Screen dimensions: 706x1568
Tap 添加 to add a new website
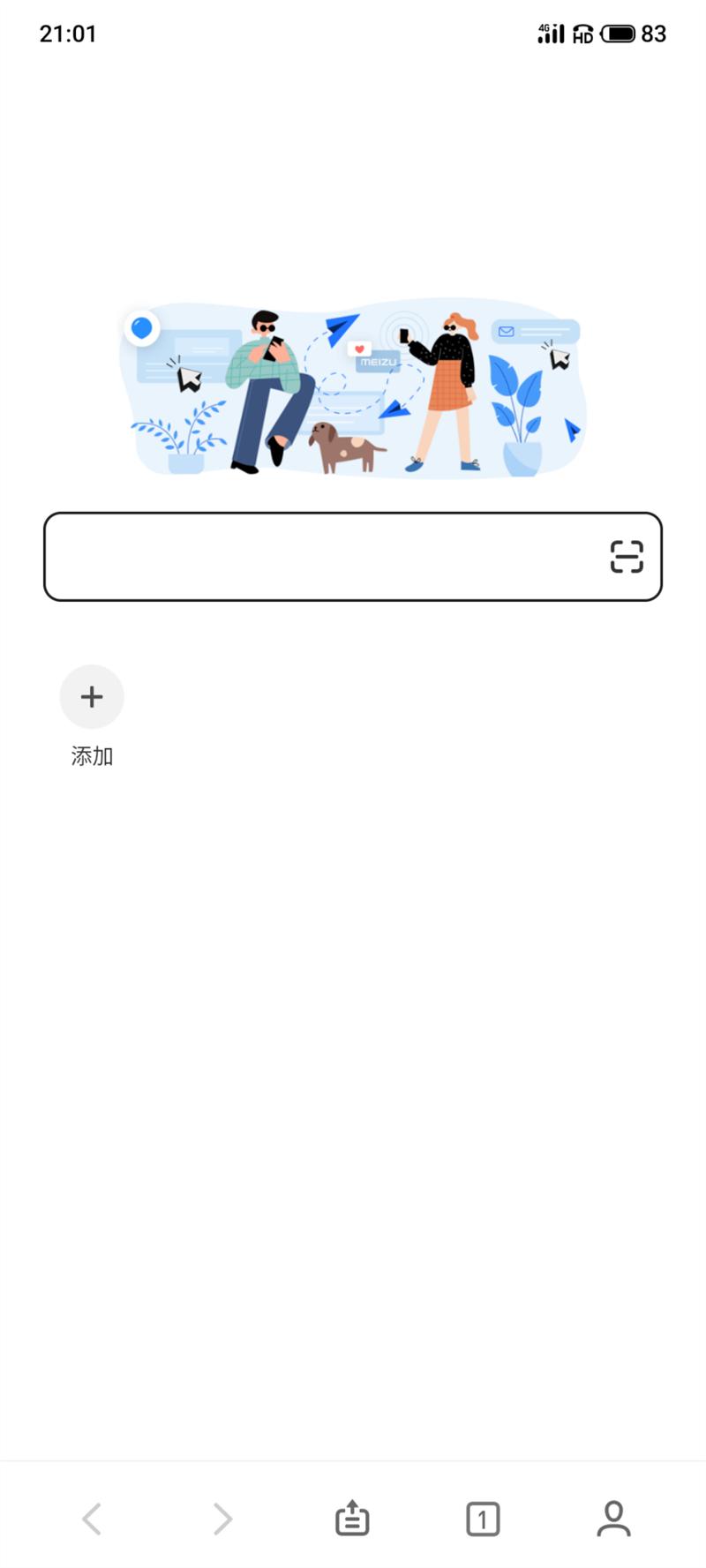click(x=92, y=755)
